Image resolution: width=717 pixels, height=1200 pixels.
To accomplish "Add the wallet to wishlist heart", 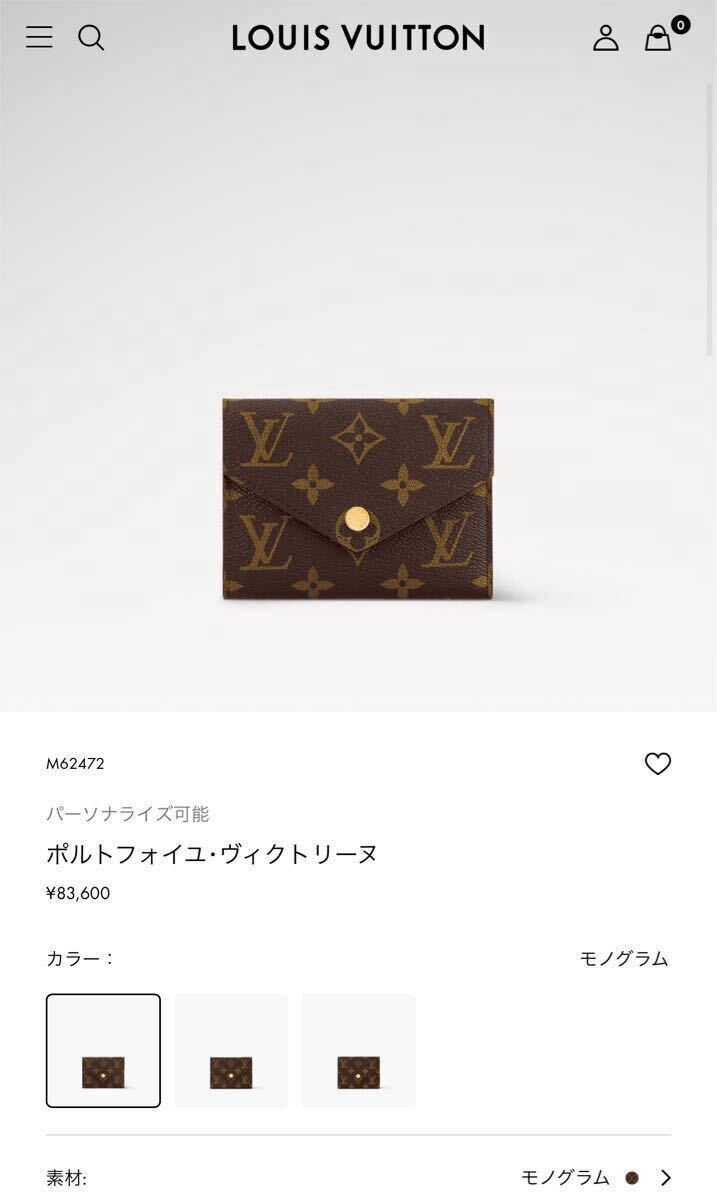I will [658, 764].
